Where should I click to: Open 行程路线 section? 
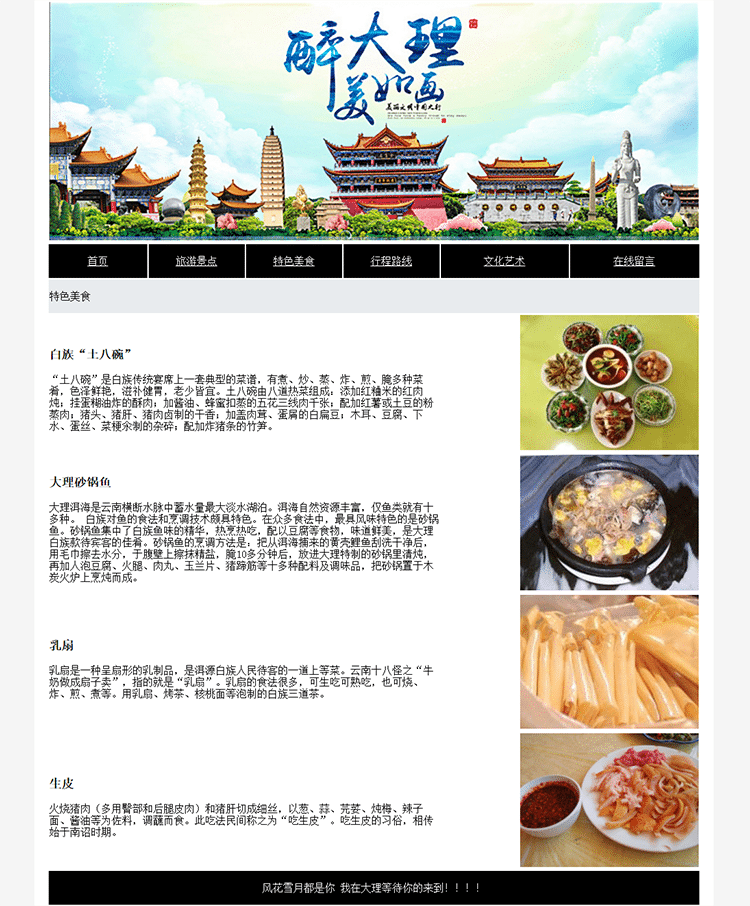tap(391, 261)
